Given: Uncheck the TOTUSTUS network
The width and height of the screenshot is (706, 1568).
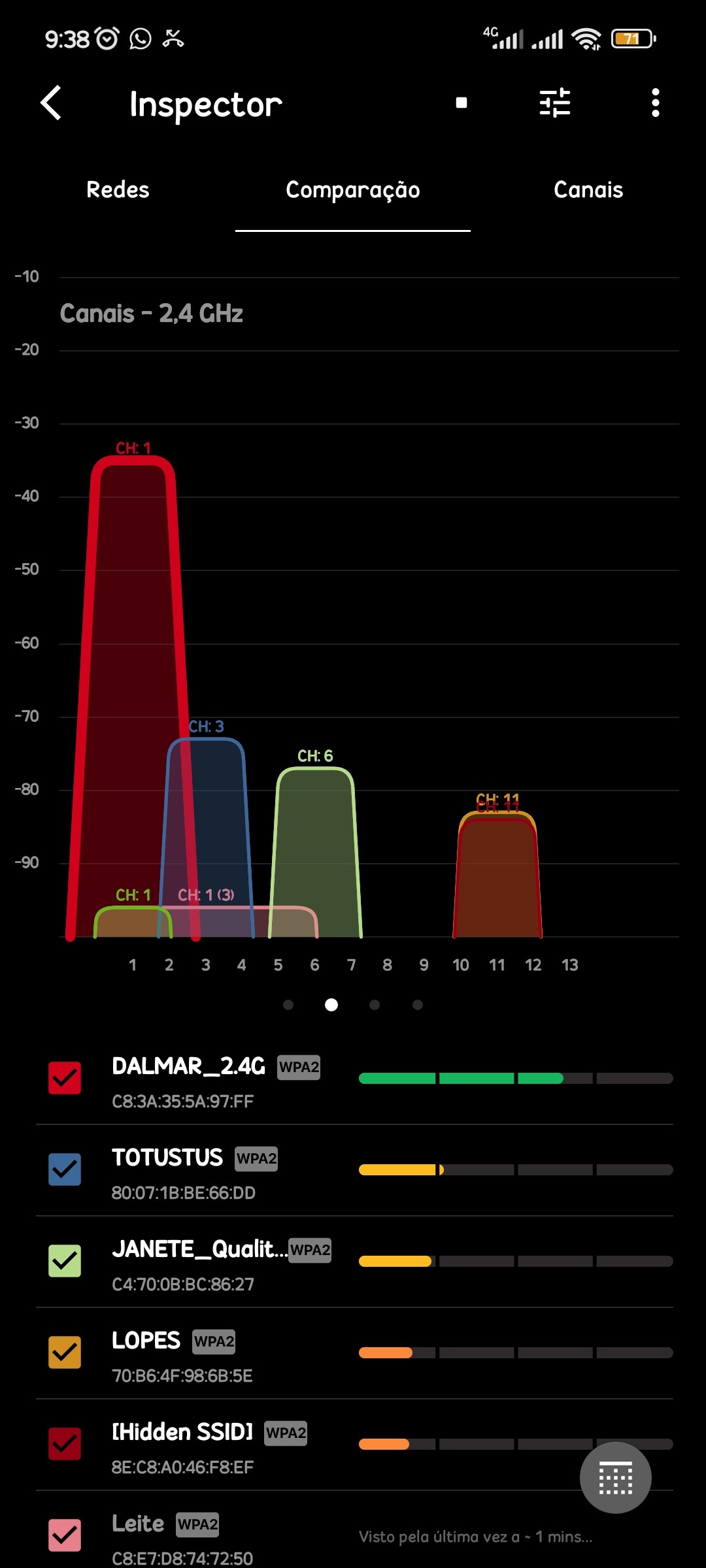Looking at the screenshot, I should [x=65, y=1169].
